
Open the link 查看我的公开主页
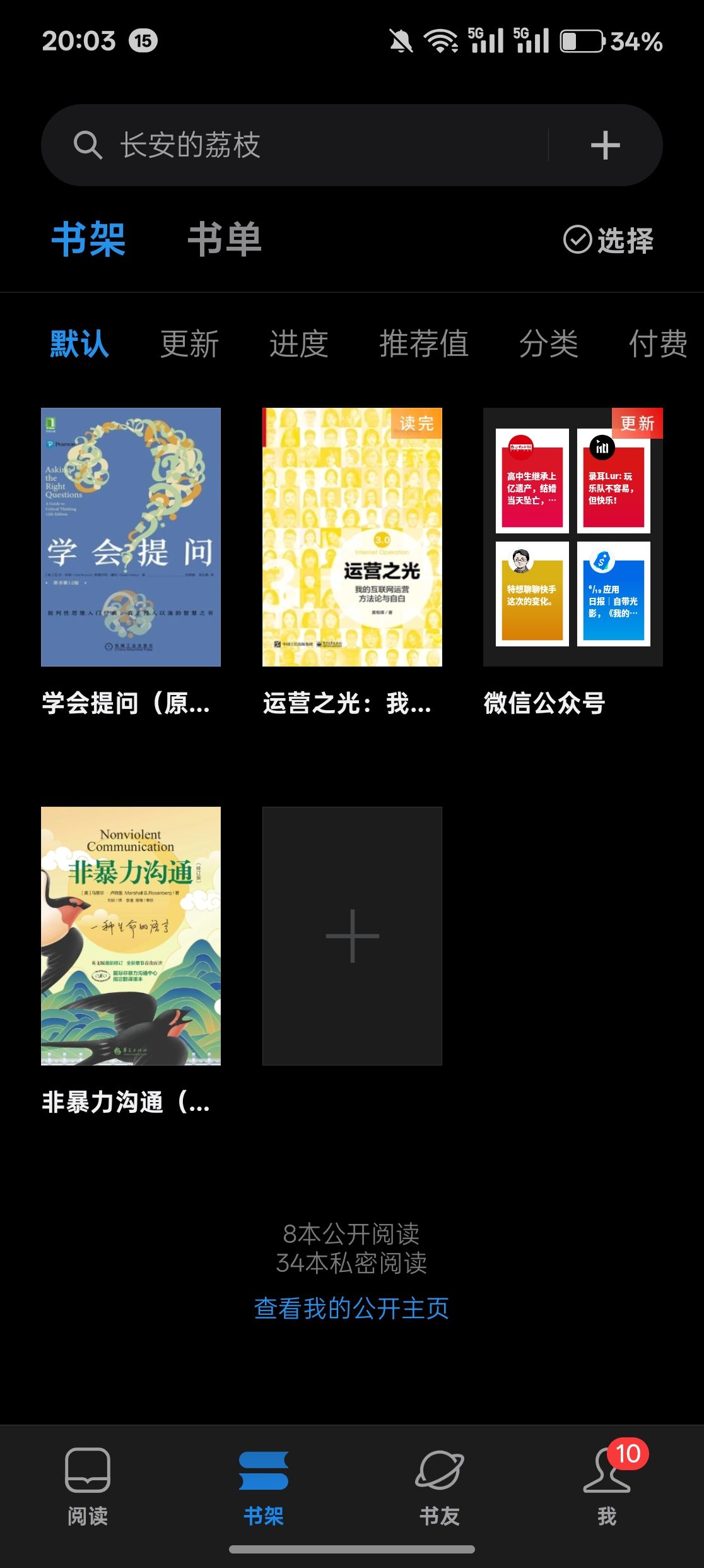[x=351, y=1309]
